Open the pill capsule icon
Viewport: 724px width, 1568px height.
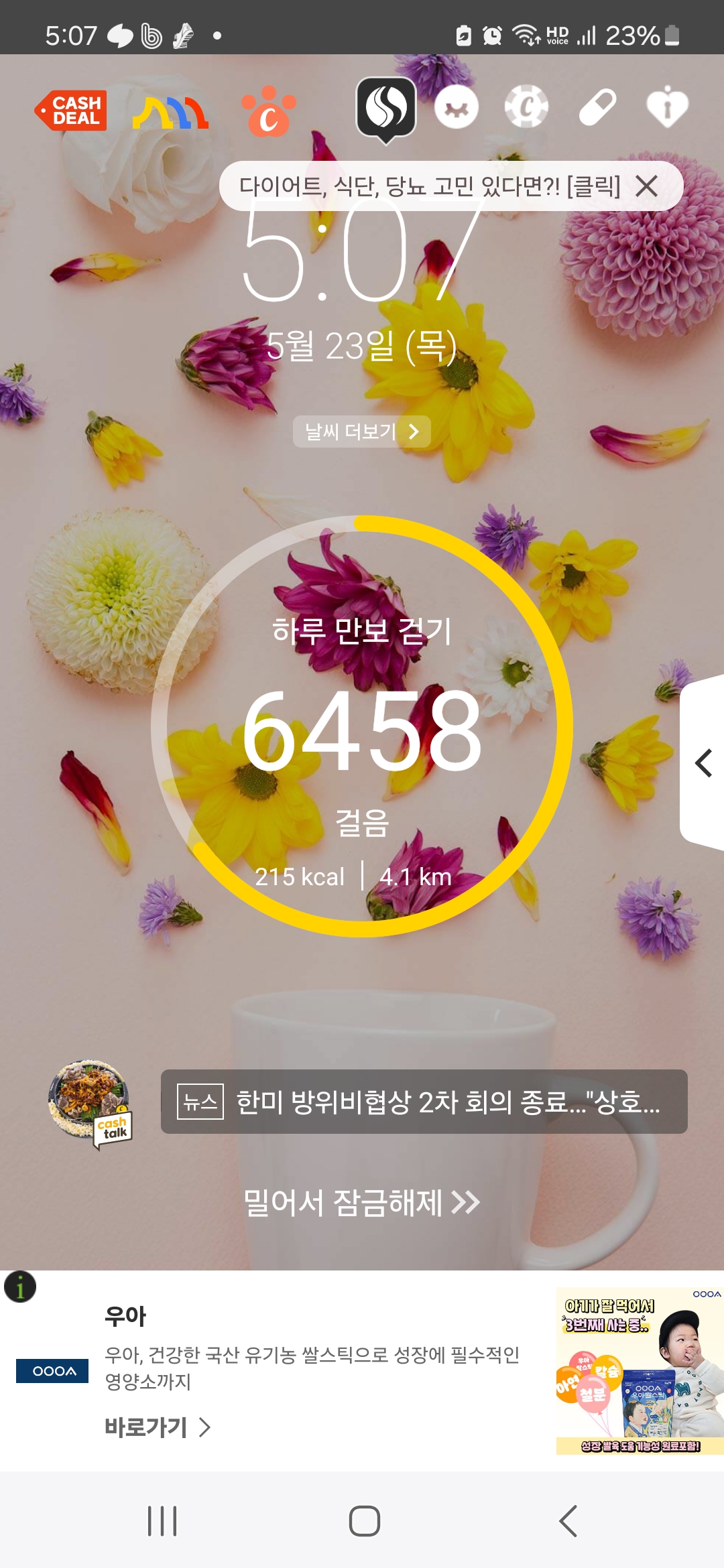pyautogui.click(x=597, y=107)
